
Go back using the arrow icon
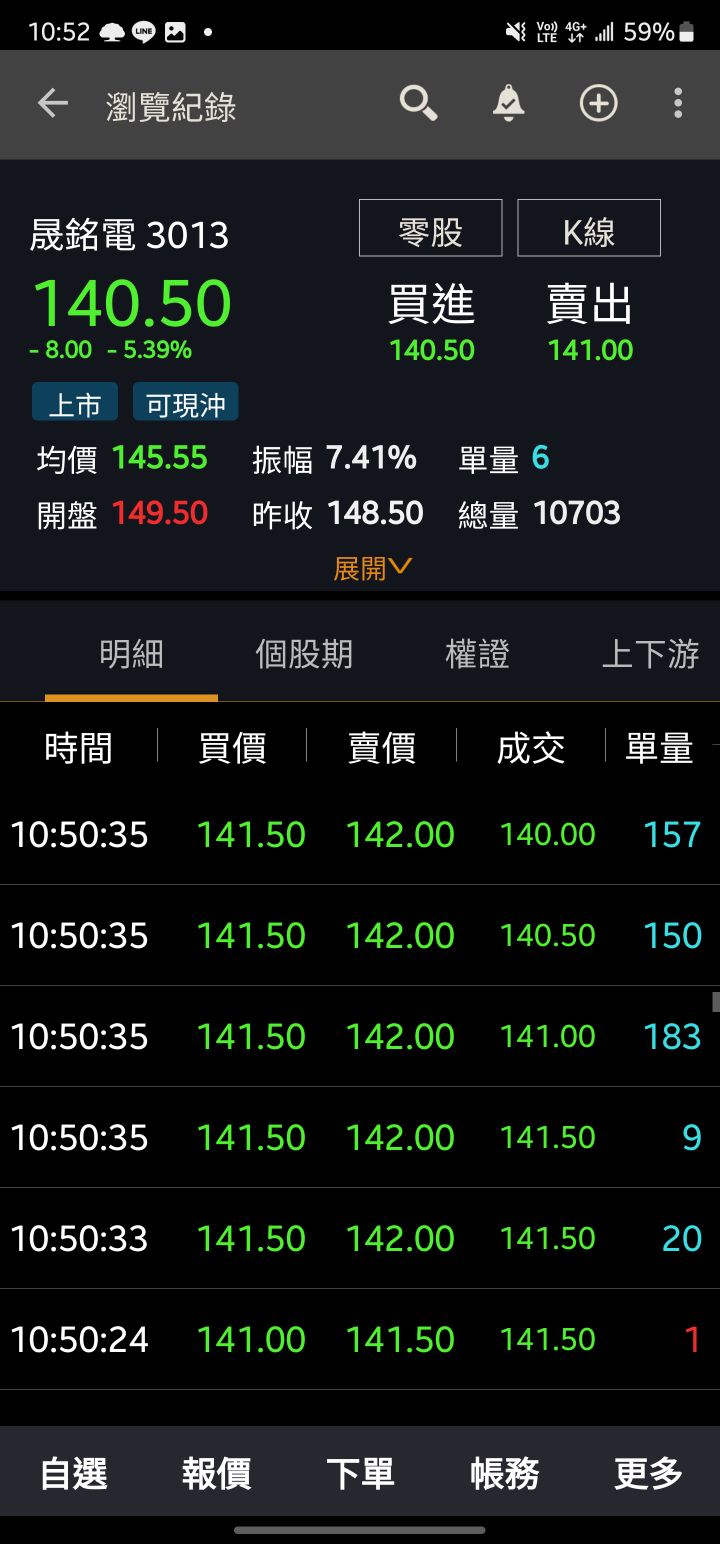click(x=52, y=104)
